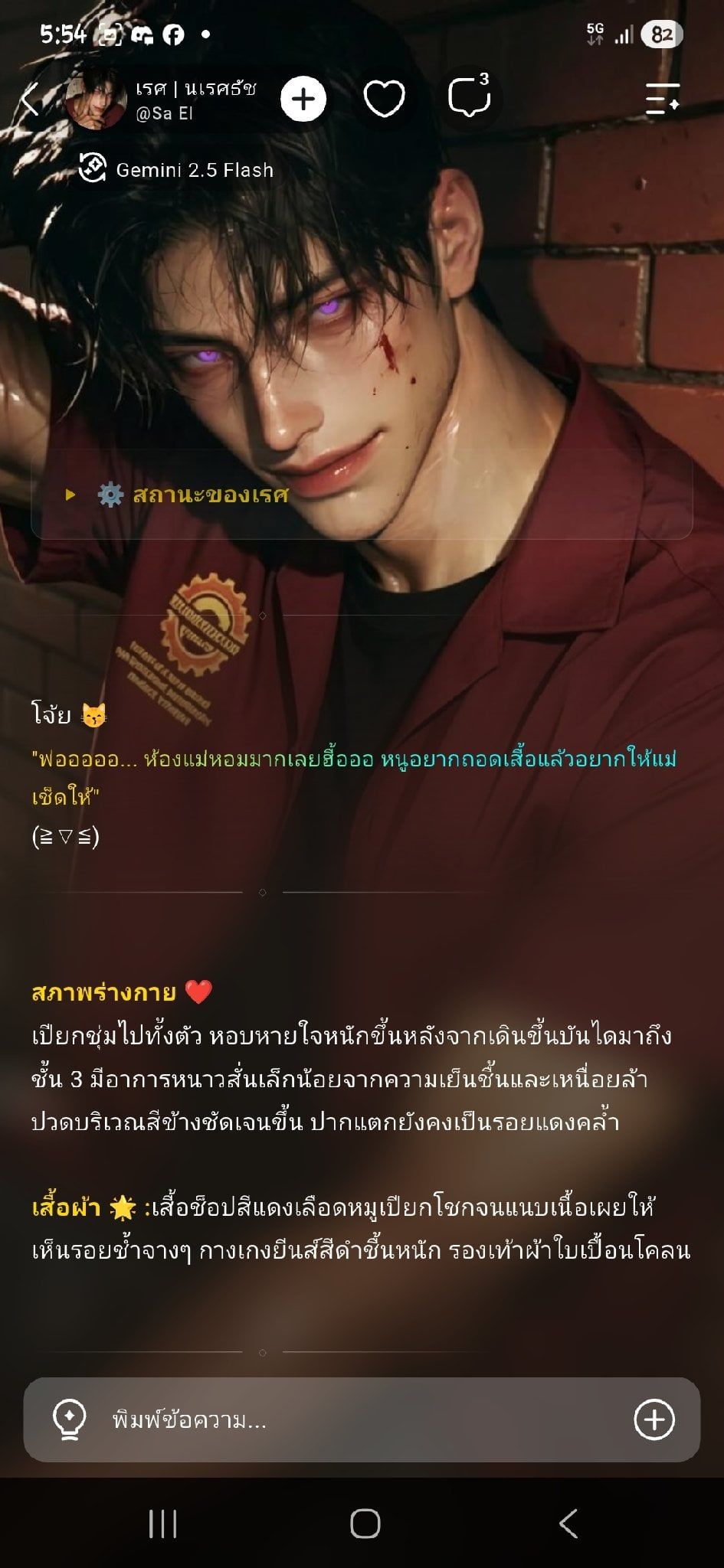The image size is (724, 1568).
Task: Tap the white plus follow button
Action: point(303,100)
